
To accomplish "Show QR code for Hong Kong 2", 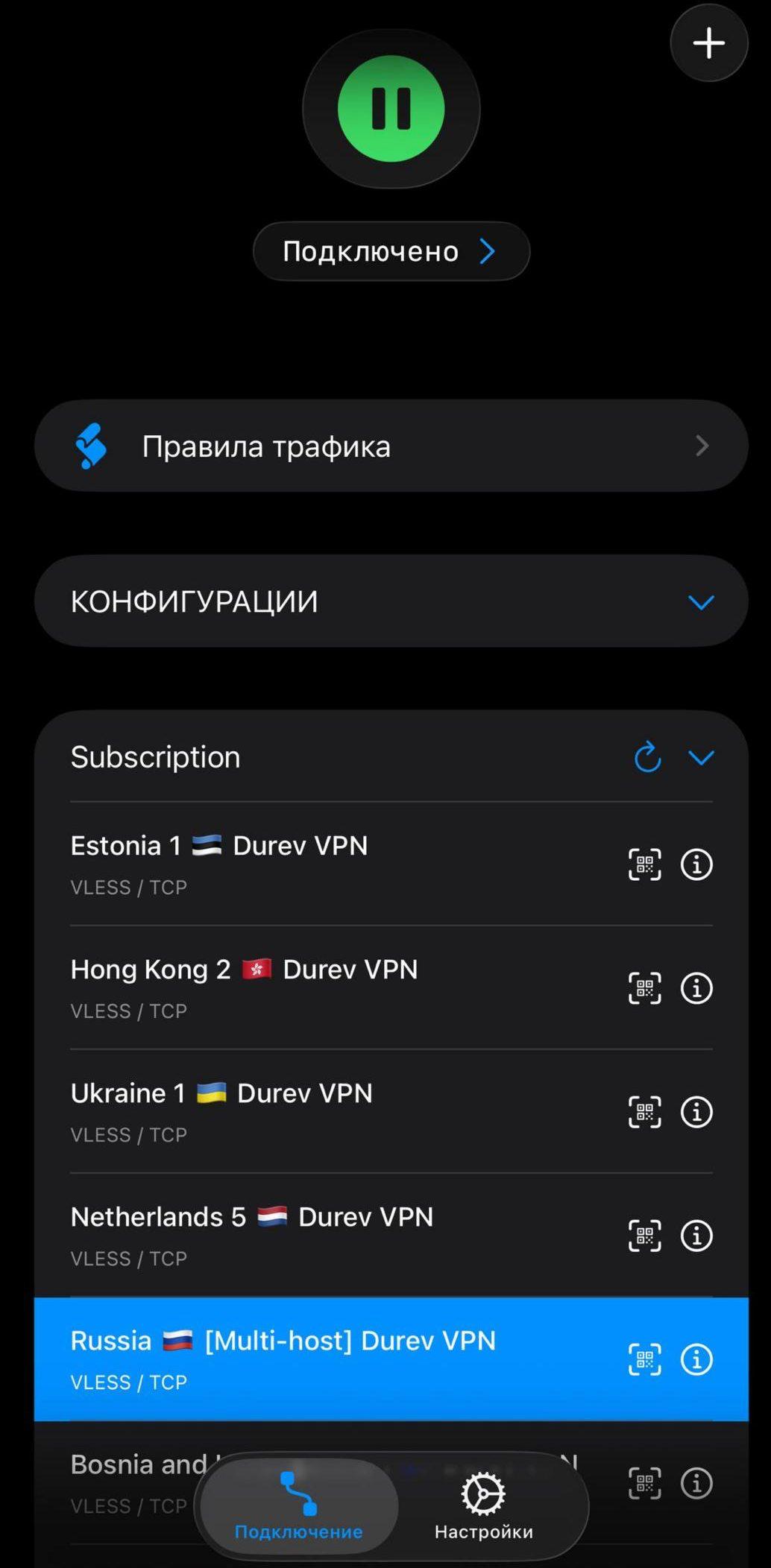I will (x=644, y=988).
